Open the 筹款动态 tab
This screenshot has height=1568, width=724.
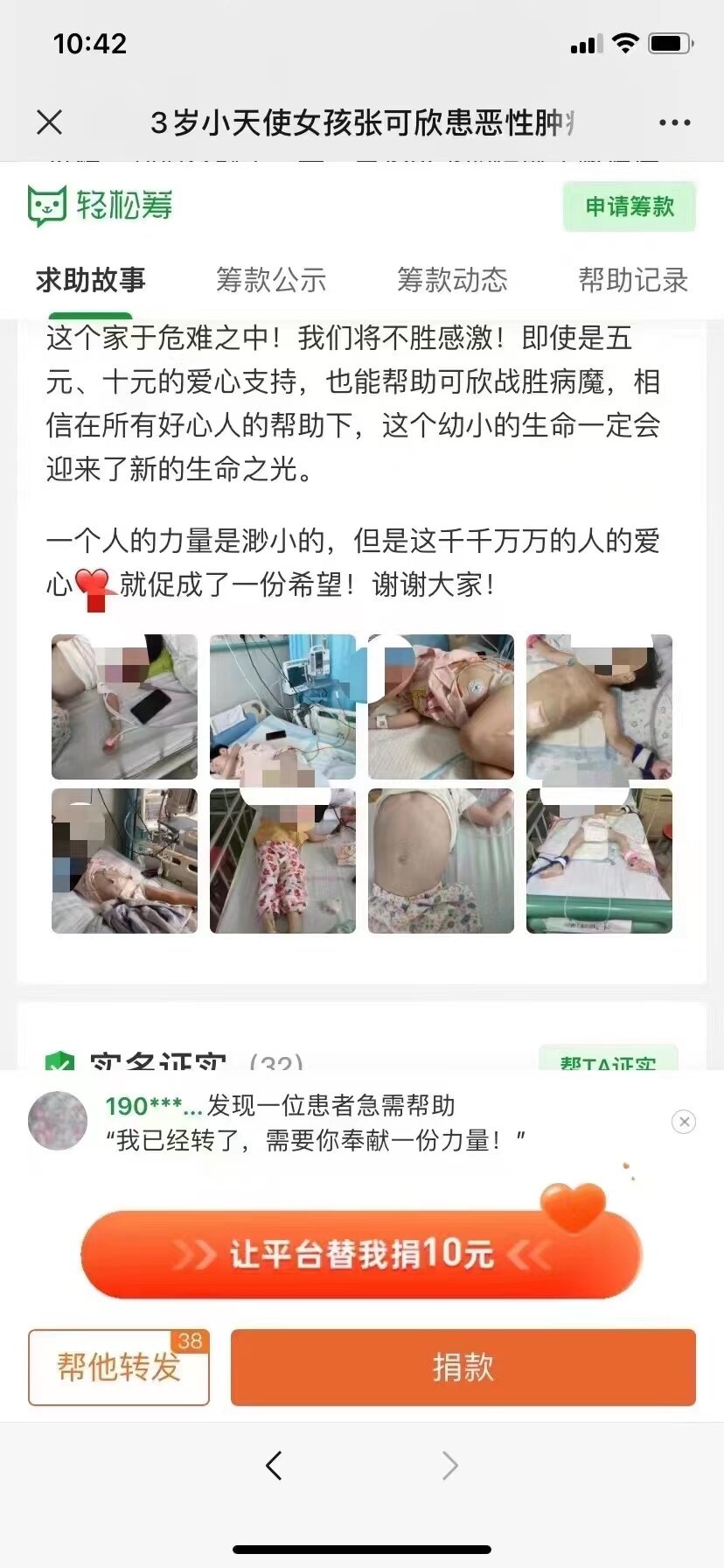coord(452,280)
